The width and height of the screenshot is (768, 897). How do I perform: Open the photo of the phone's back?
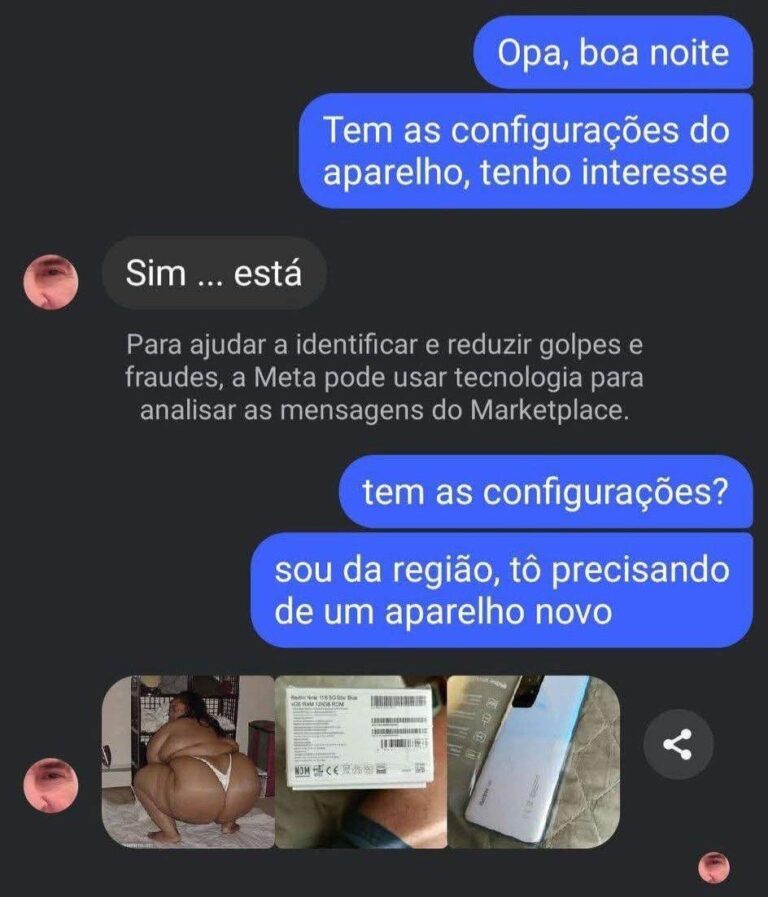tap(533, 762)
